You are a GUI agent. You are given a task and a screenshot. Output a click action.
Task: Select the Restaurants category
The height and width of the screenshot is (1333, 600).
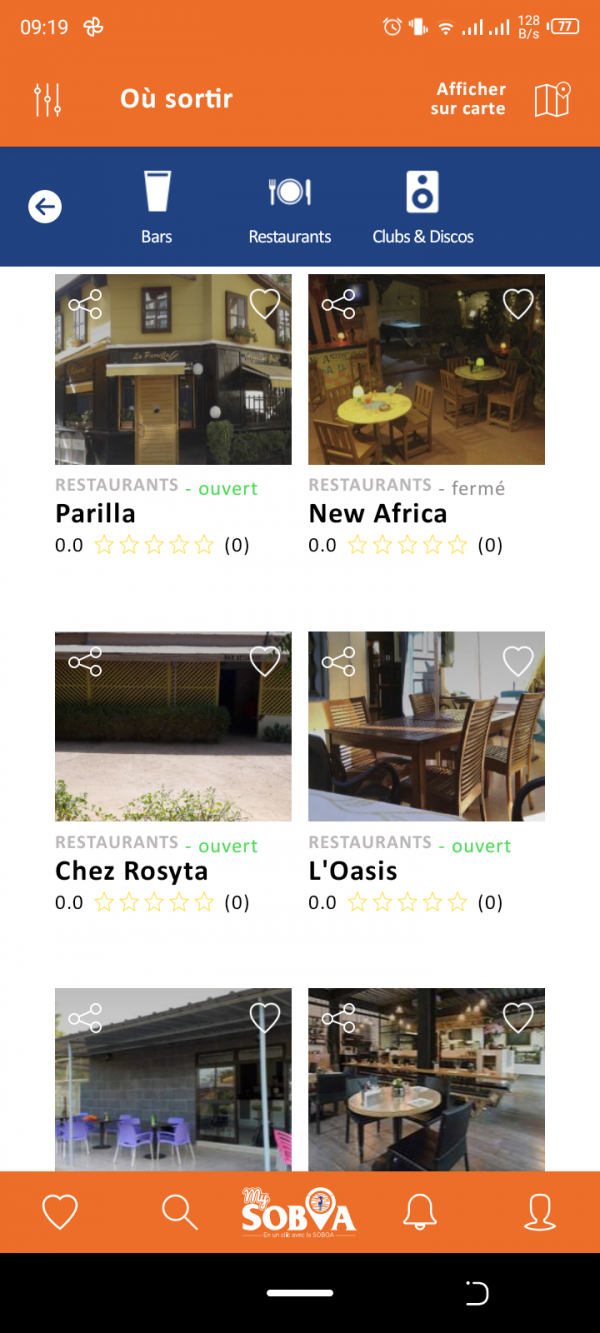click(x=289, y=207)
